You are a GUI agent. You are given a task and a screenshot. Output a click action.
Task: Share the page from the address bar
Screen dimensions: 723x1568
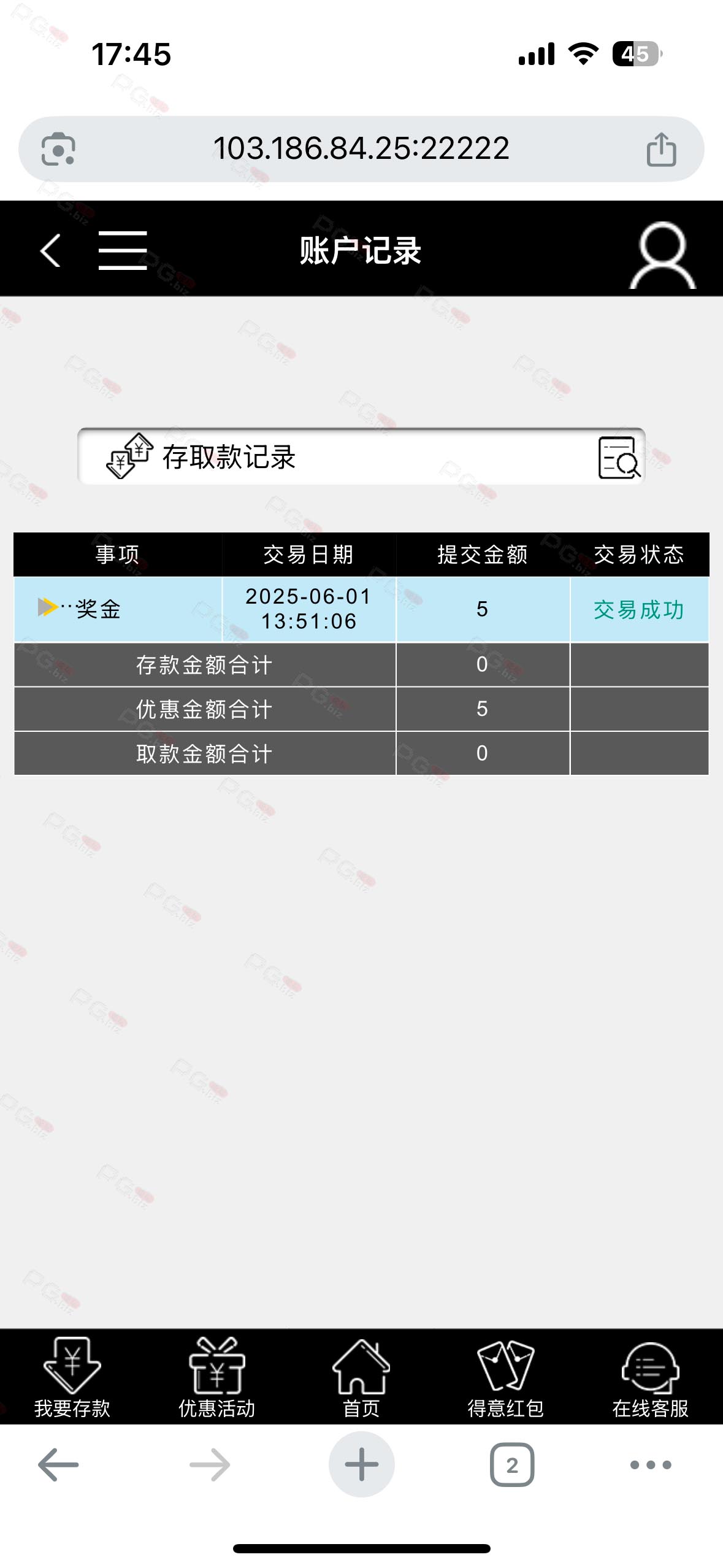click(x=662, y=149)
